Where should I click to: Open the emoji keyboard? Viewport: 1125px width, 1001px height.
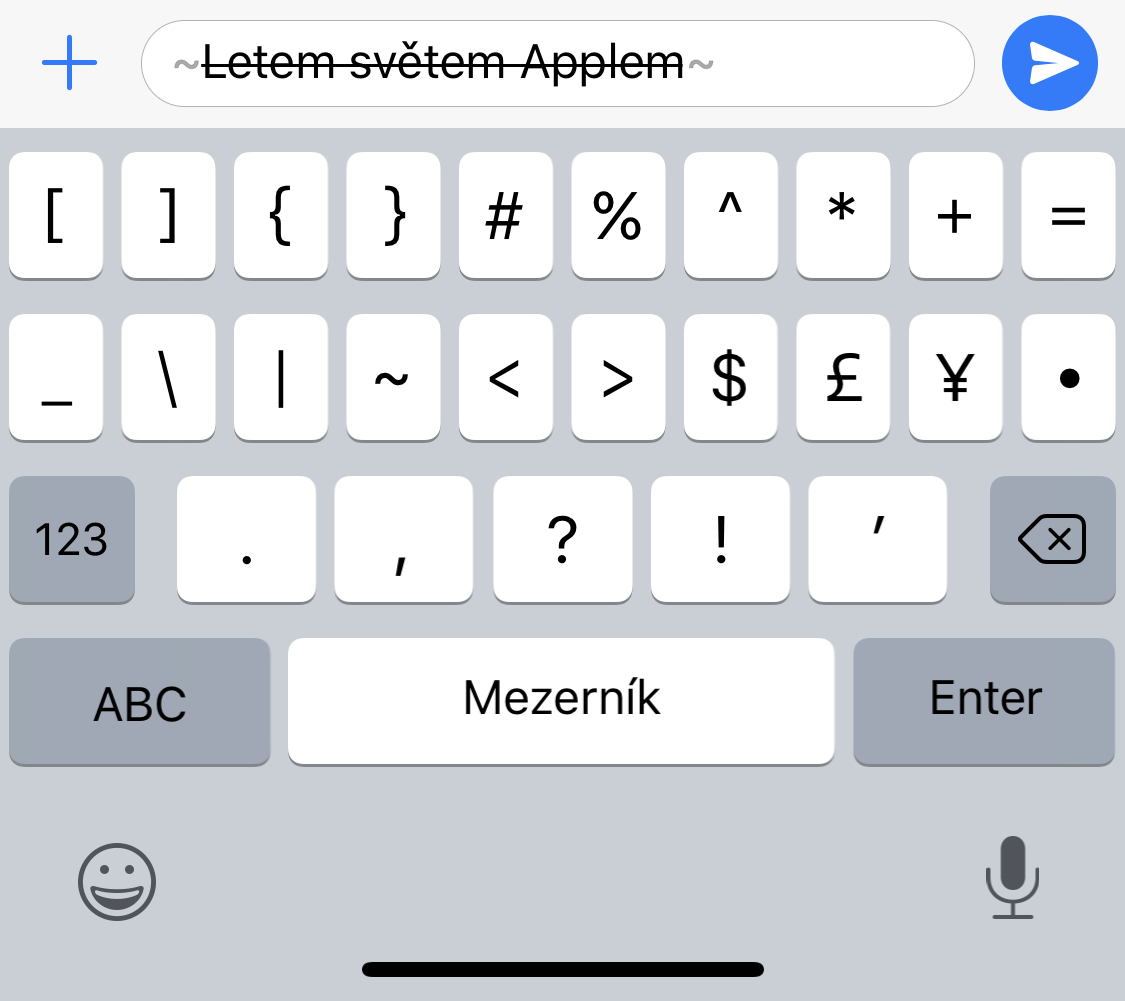[117, 882]
